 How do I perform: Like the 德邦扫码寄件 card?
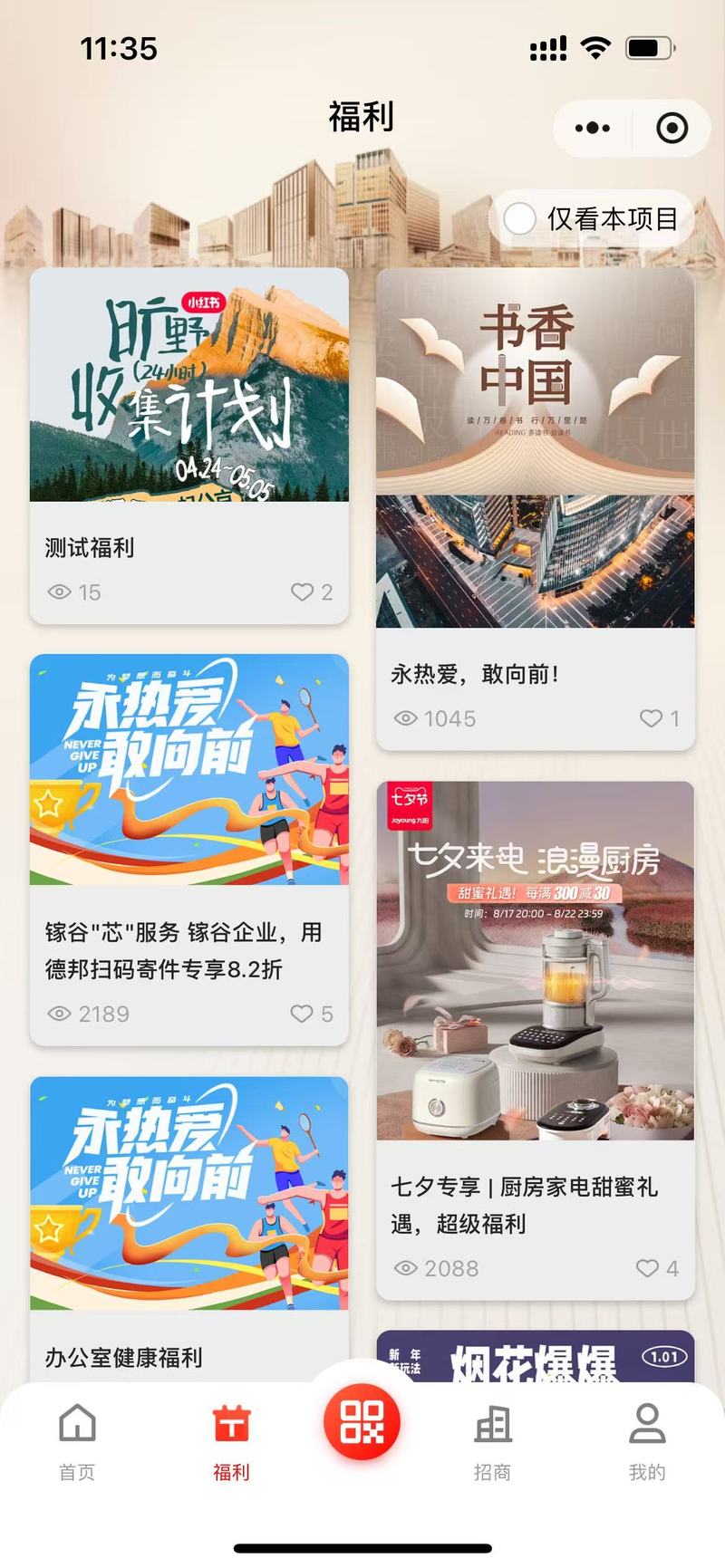point(303,1014)
